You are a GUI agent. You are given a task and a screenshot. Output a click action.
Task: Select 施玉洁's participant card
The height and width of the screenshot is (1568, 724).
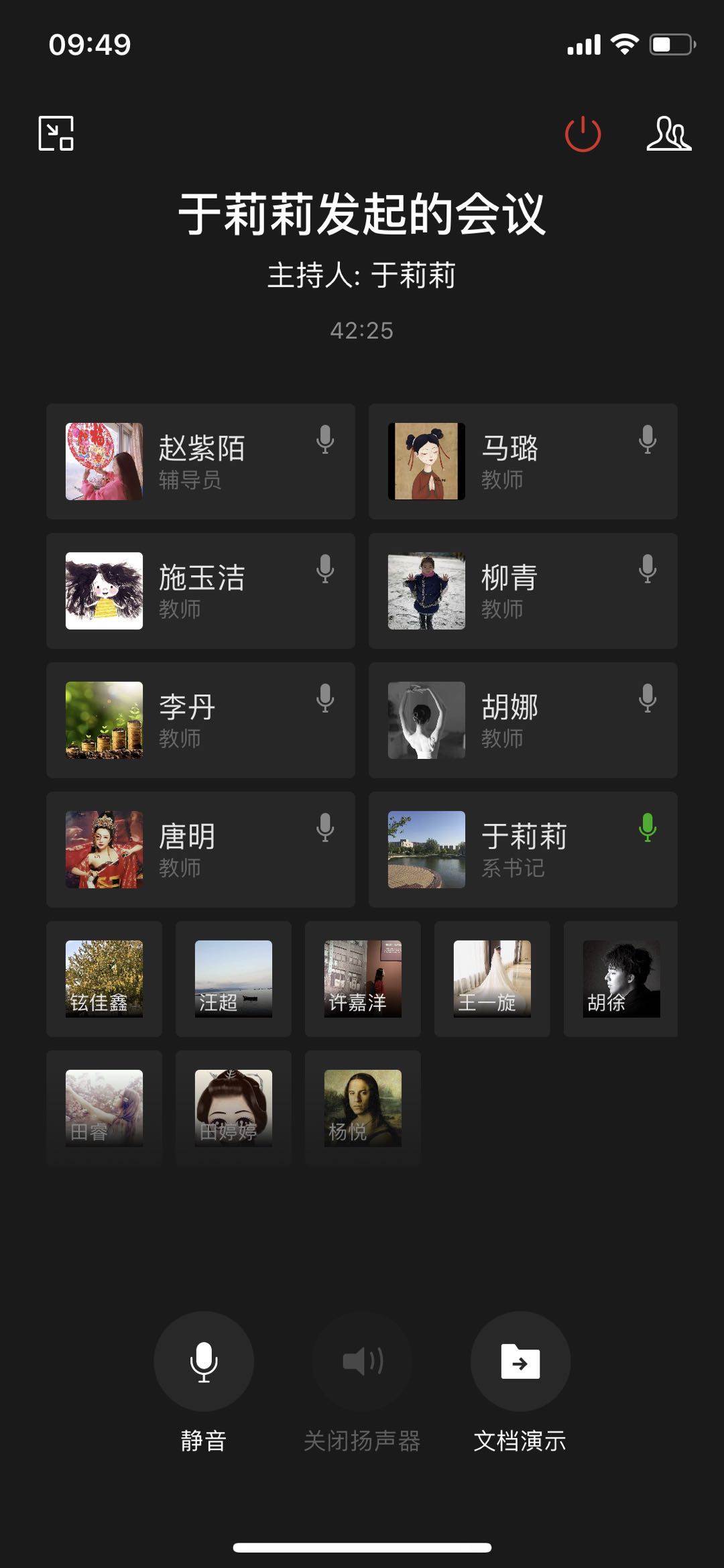point(200,591)
